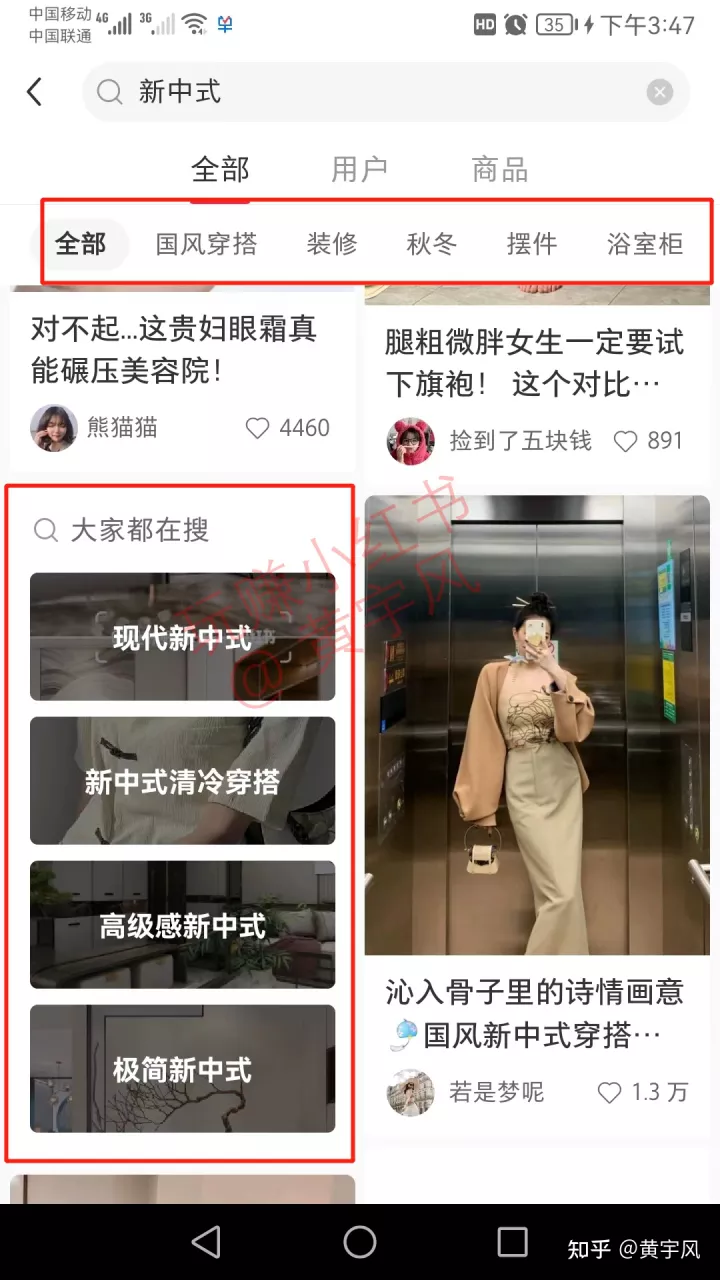Select the 秋冬 filter chip
The height and width of the screenshot is (1280, 720).
(x=431, y=243)
